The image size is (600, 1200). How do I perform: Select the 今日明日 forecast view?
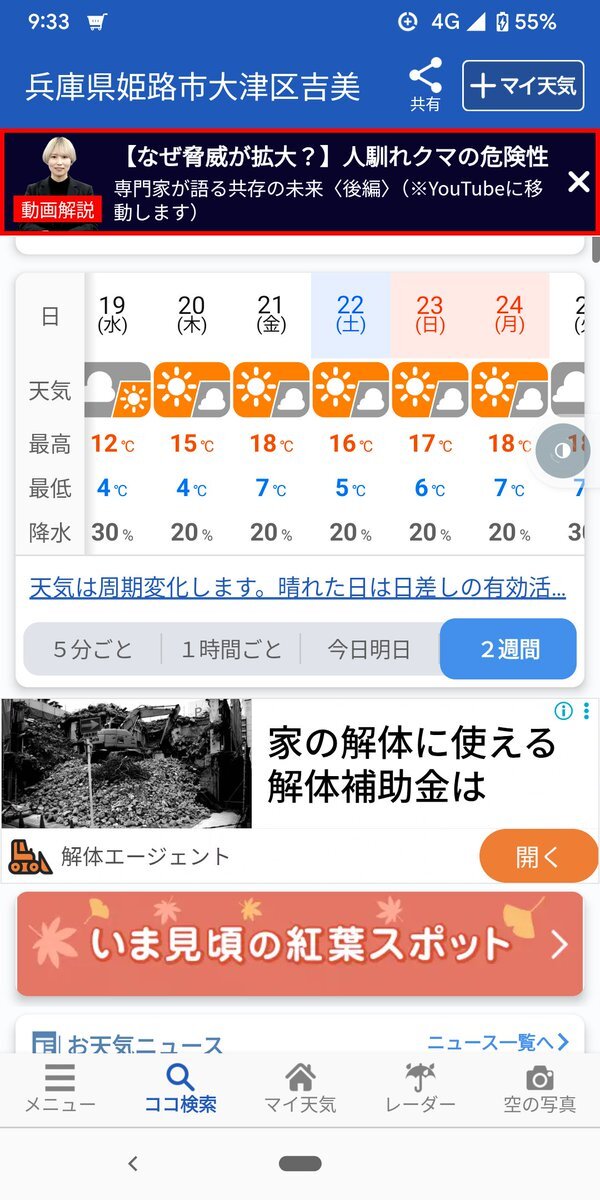(369, 650)
